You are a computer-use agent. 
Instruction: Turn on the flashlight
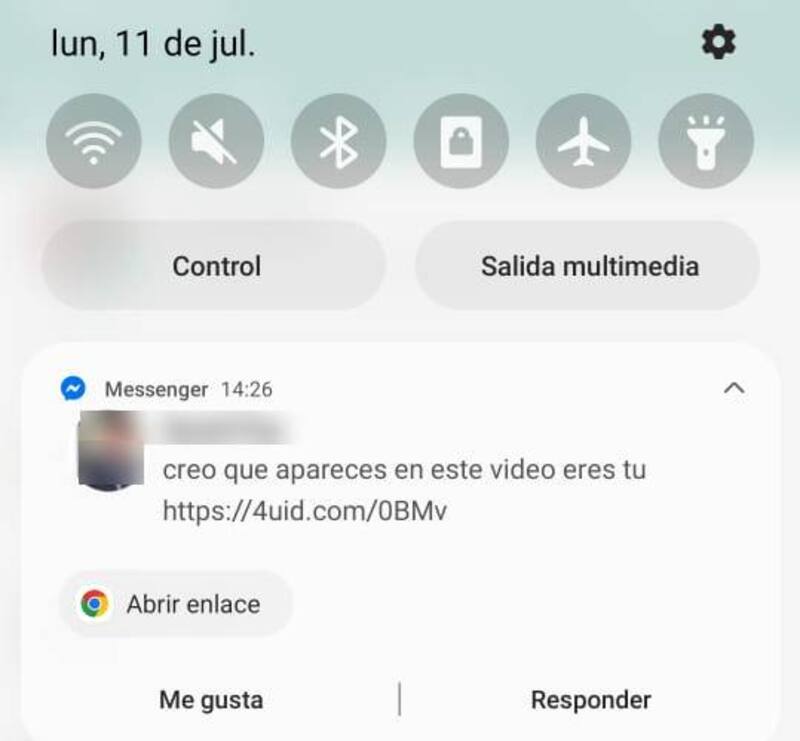pos(706,142)
